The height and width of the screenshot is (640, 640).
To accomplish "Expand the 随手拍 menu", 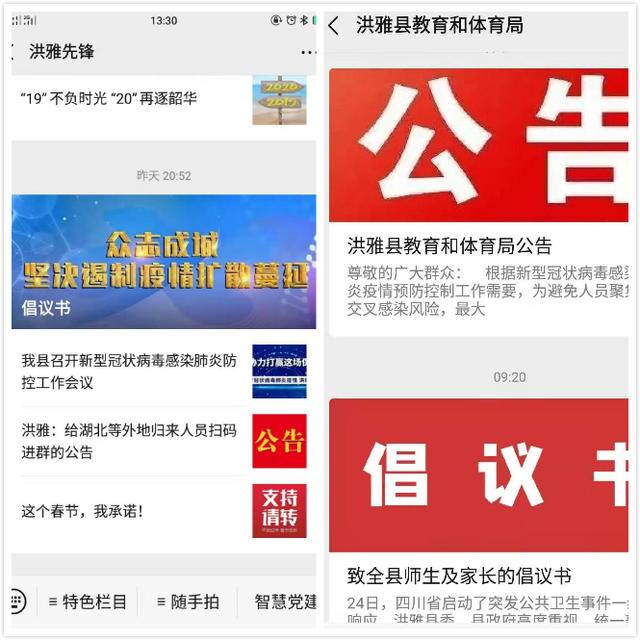I will (x=188, y=601).
